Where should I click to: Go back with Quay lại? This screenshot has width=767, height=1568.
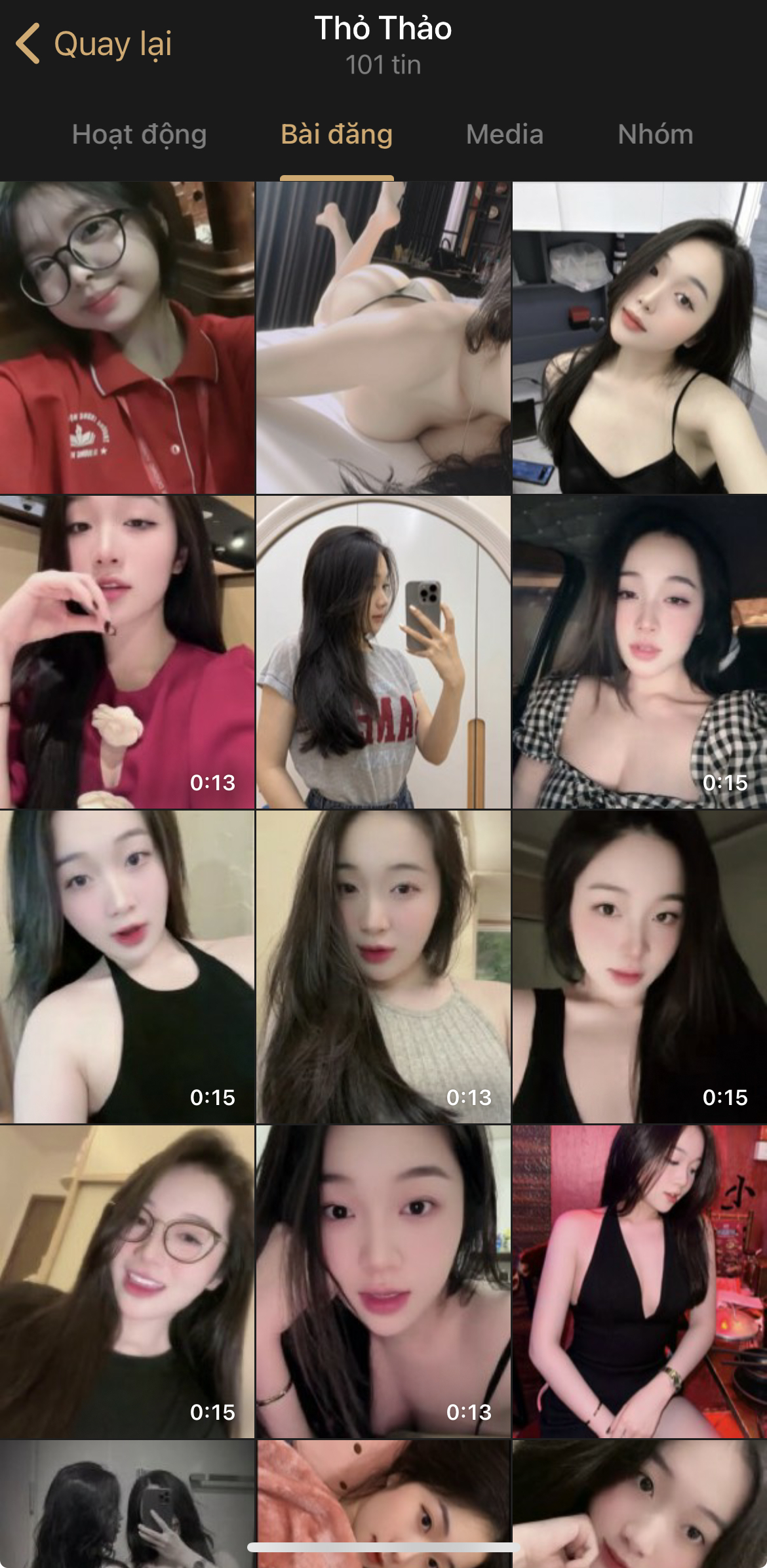point(94,45)
